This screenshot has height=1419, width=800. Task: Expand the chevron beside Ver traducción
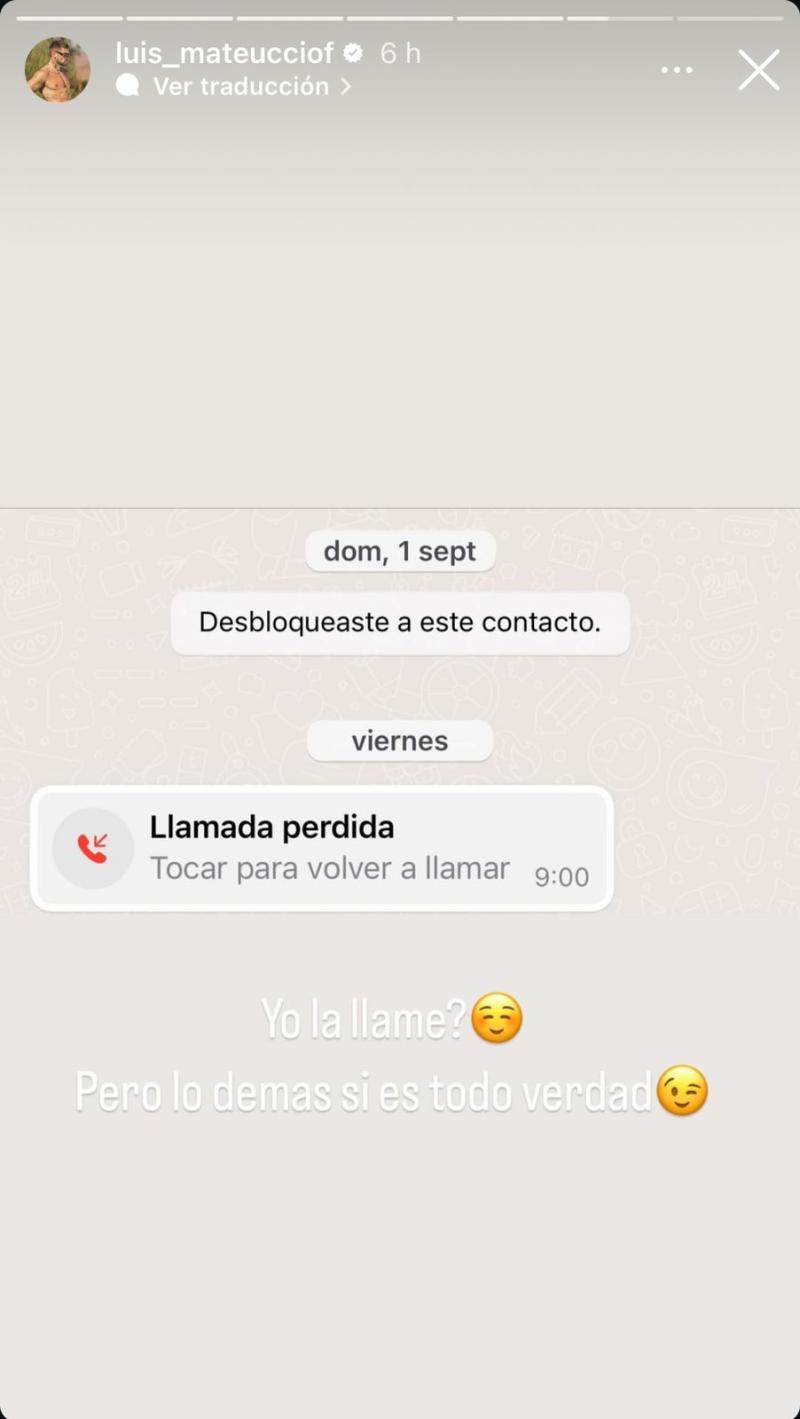[344, 86]
